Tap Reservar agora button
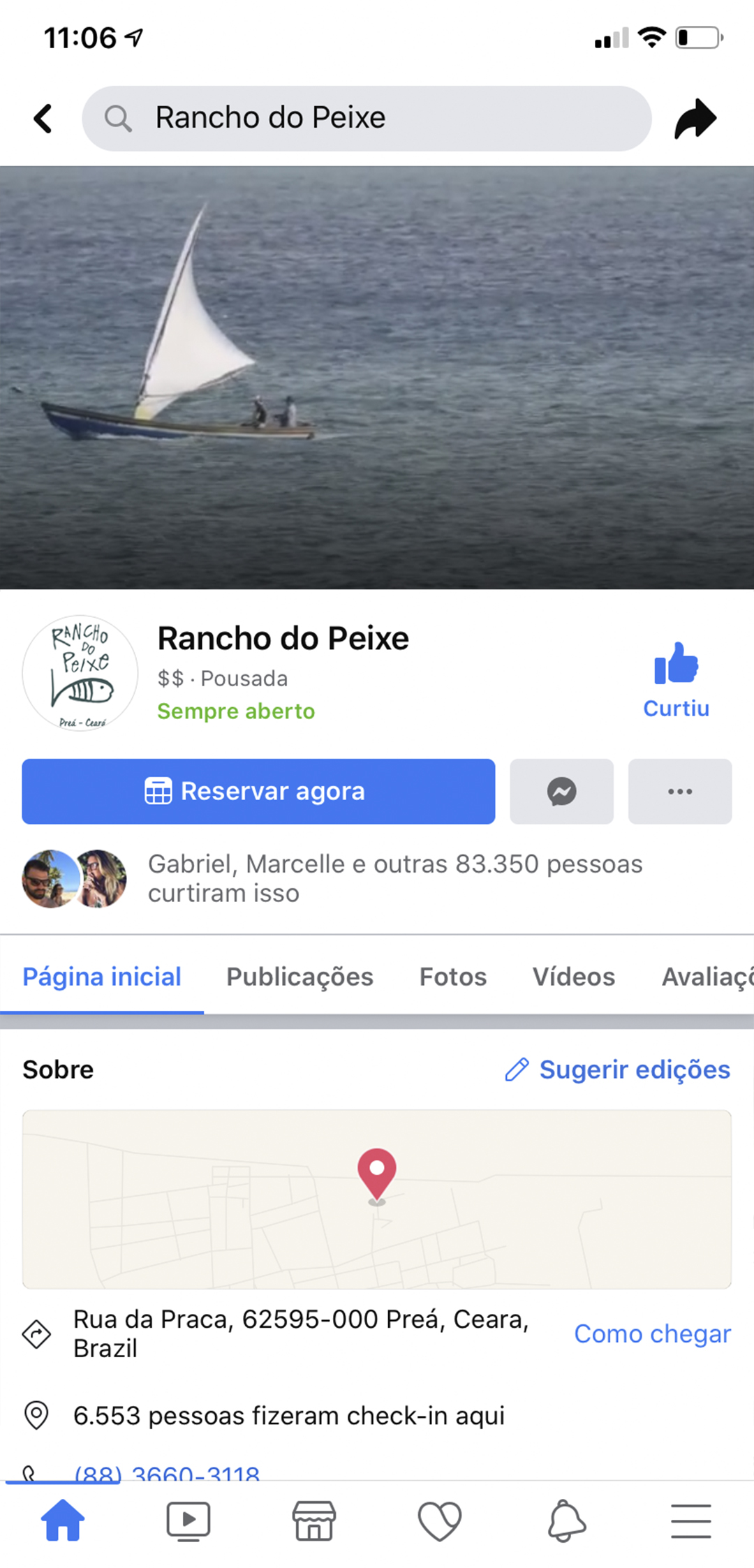This screenshot has height=1568, width=754. coord(258,792)
